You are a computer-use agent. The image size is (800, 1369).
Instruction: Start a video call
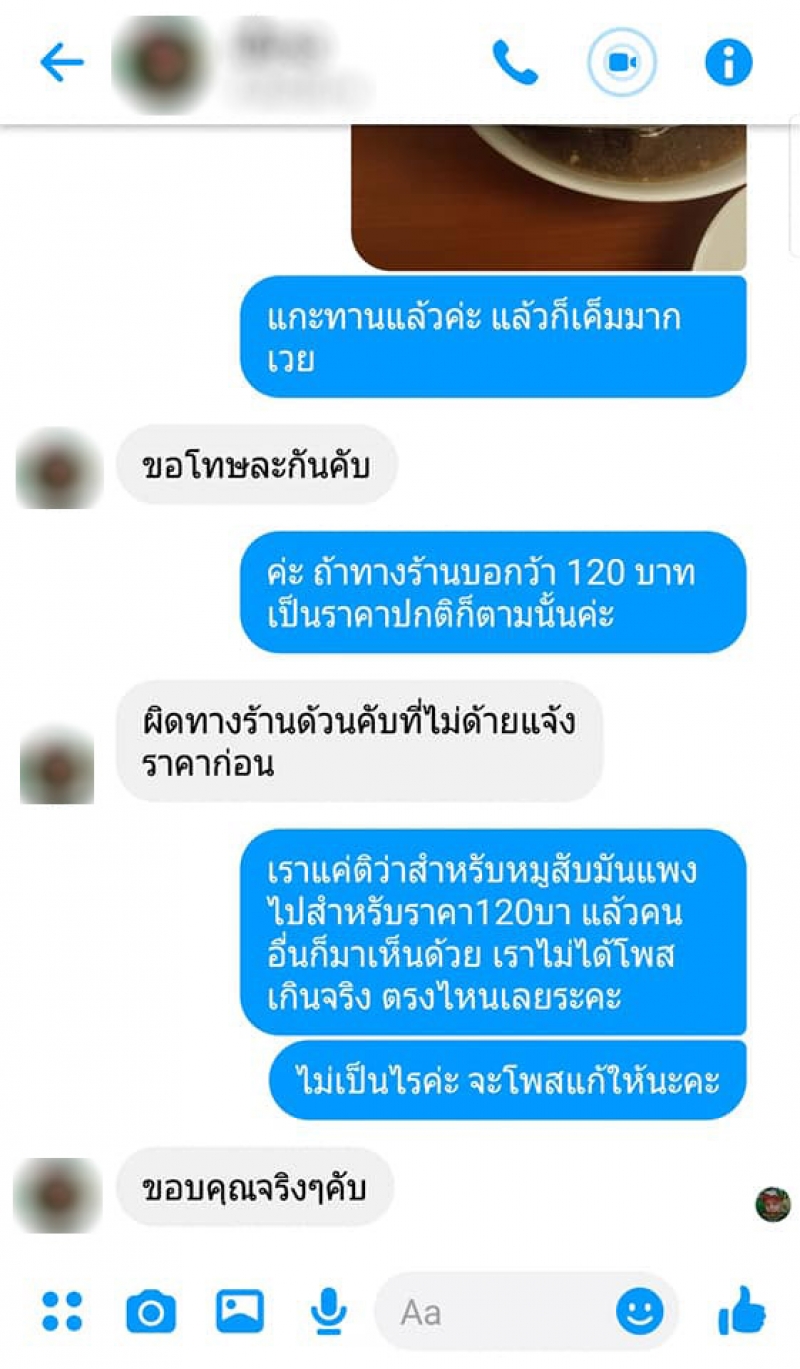(x=622, y=63)
